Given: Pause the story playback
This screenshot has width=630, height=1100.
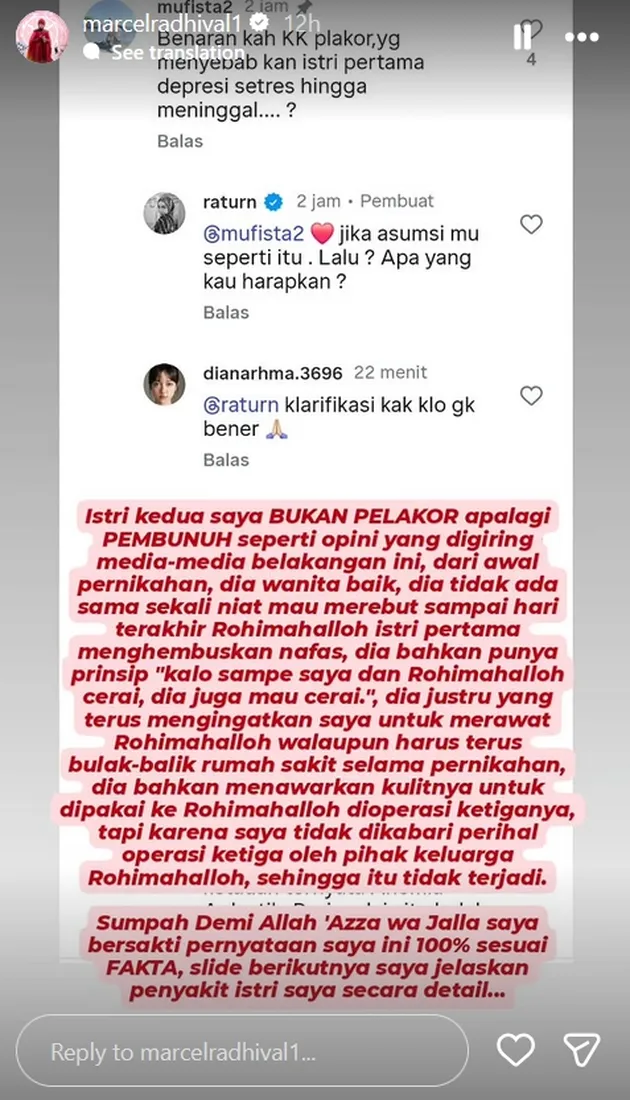Looking at the screenshot, I should 523,37.
